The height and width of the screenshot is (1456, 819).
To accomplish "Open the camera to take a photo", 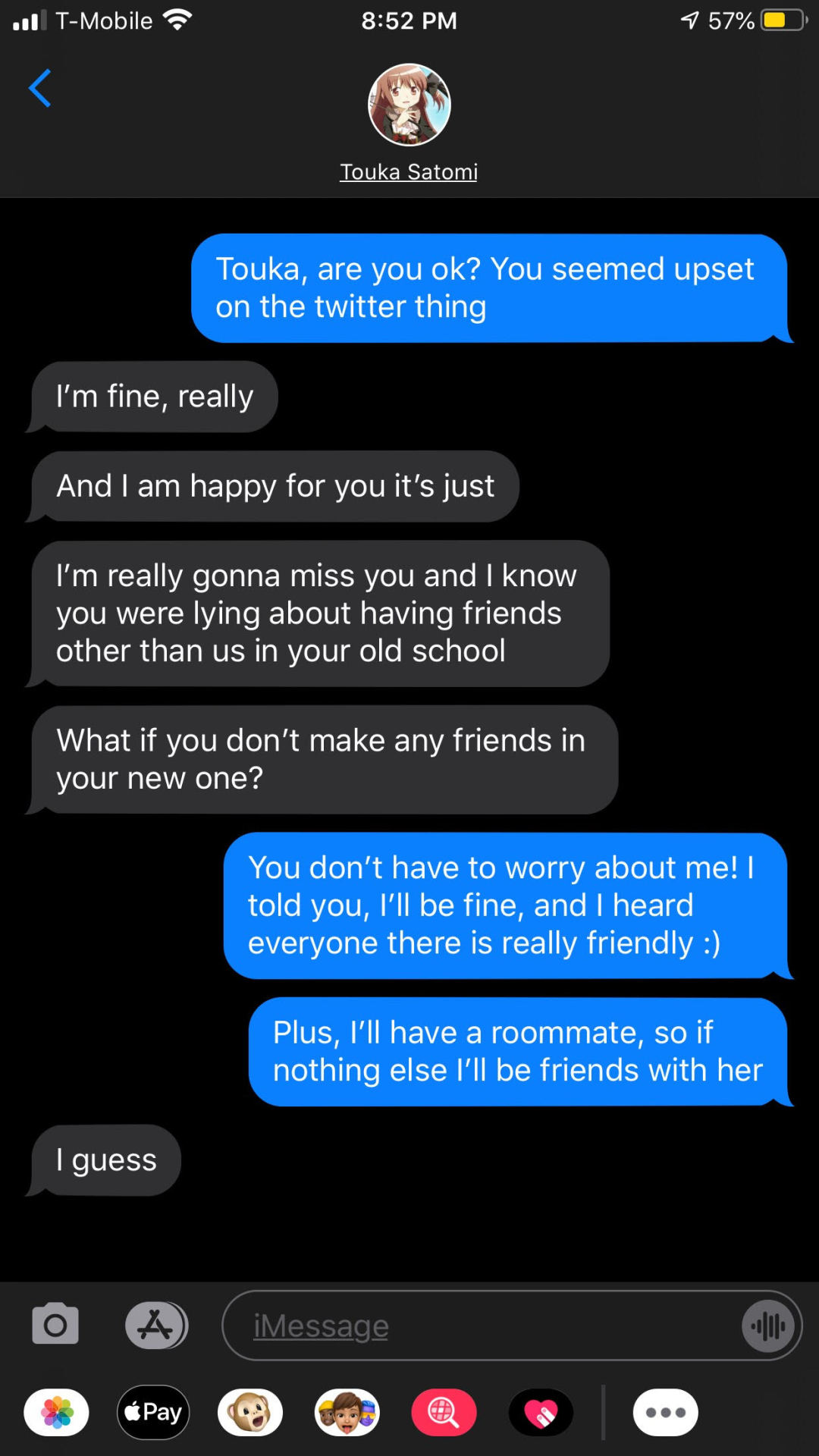I will (x=55, y=1325).
